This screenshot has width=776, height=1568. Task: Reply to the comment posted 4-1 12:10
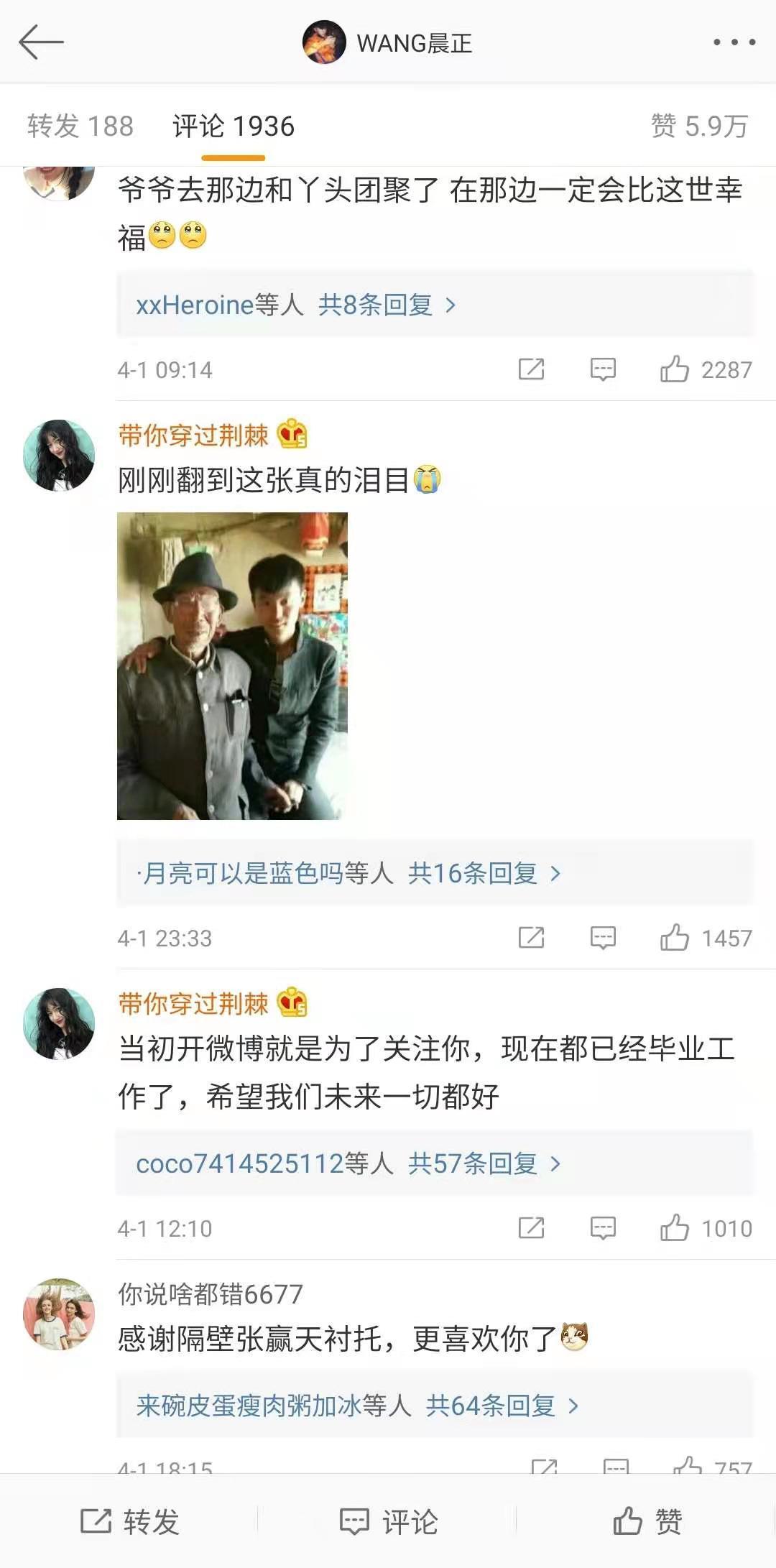point(603,1228)
